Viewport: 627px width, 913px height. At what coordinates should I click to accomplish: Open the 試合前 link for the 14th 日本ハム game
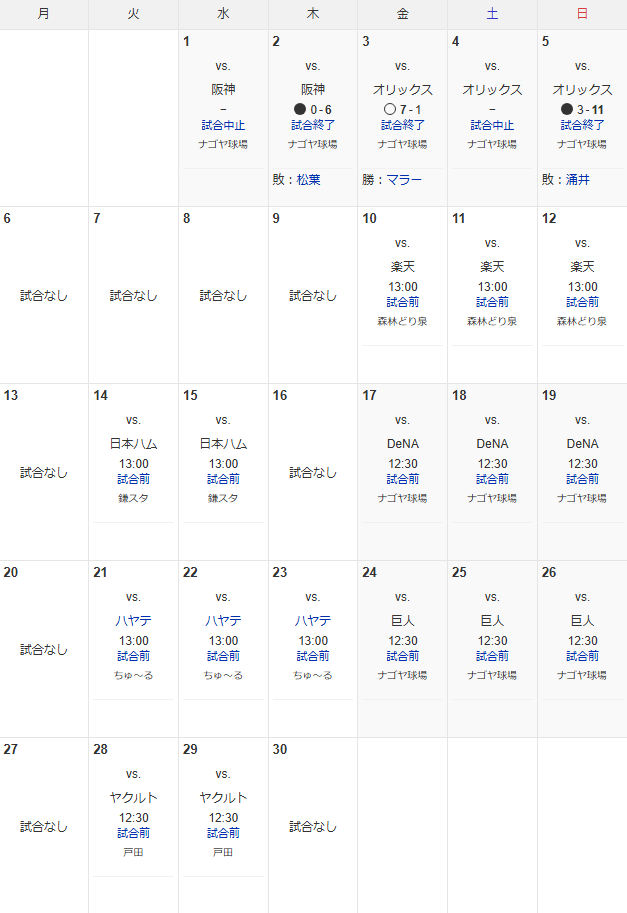(133, 479)
